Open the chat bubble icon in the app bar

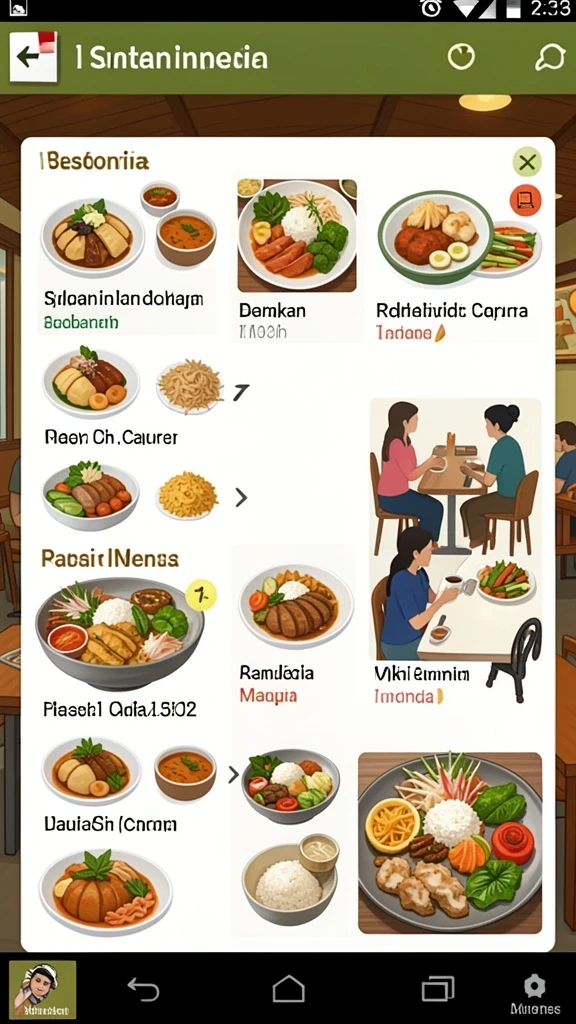pos(549,57)
